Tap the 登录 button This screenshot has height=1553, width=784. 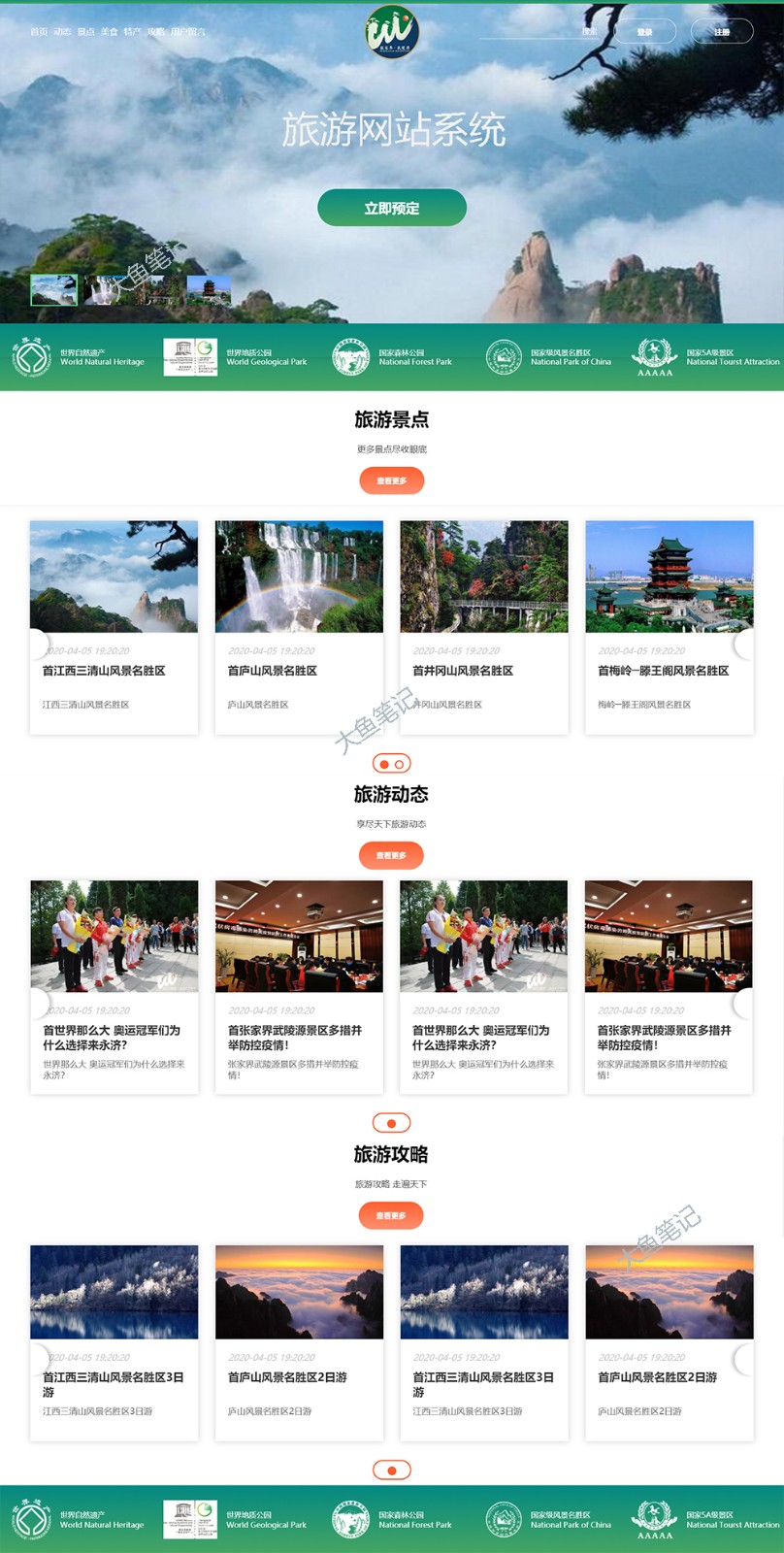pos(645,32)
